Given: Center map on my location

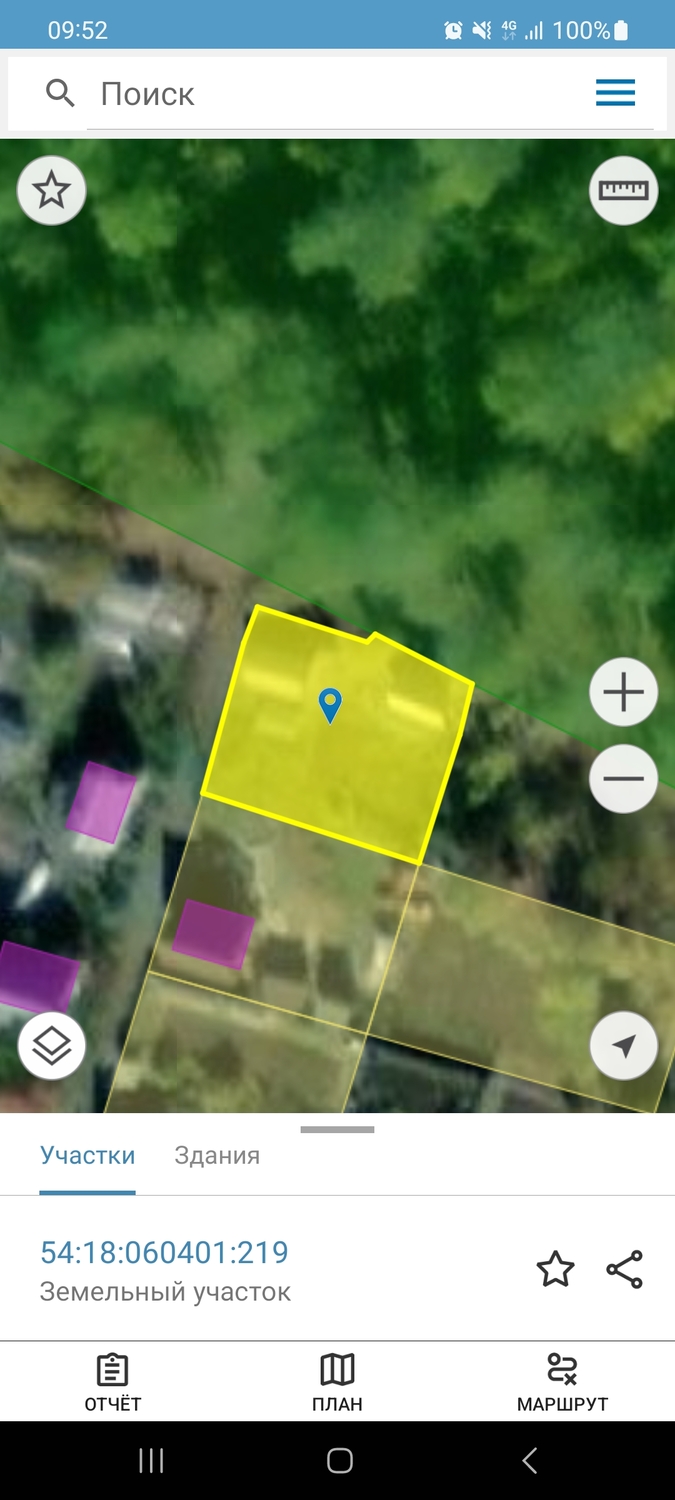Looking at the screenshot, I should coord(623,1046).
